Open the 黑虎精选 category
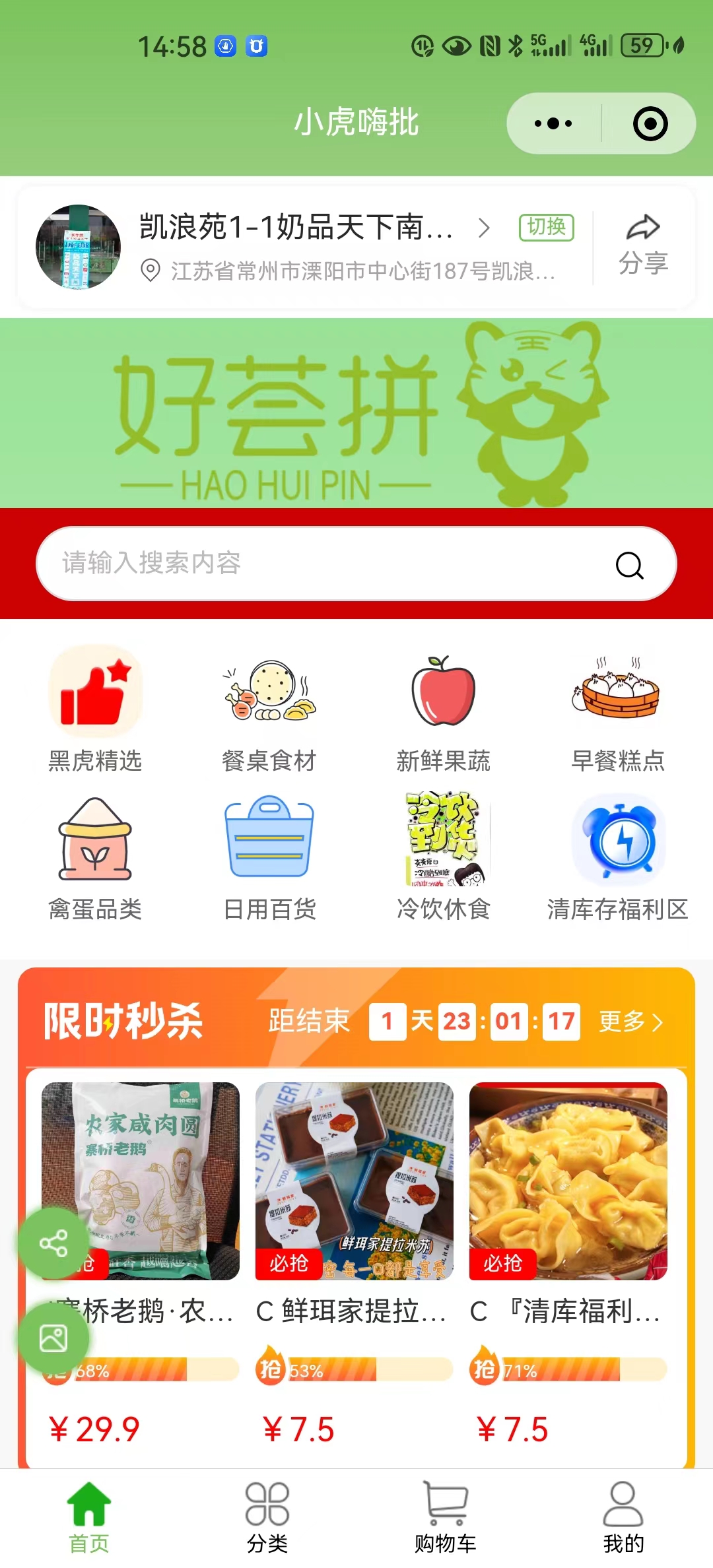713x1568 pixels. (x=95, y=709)
